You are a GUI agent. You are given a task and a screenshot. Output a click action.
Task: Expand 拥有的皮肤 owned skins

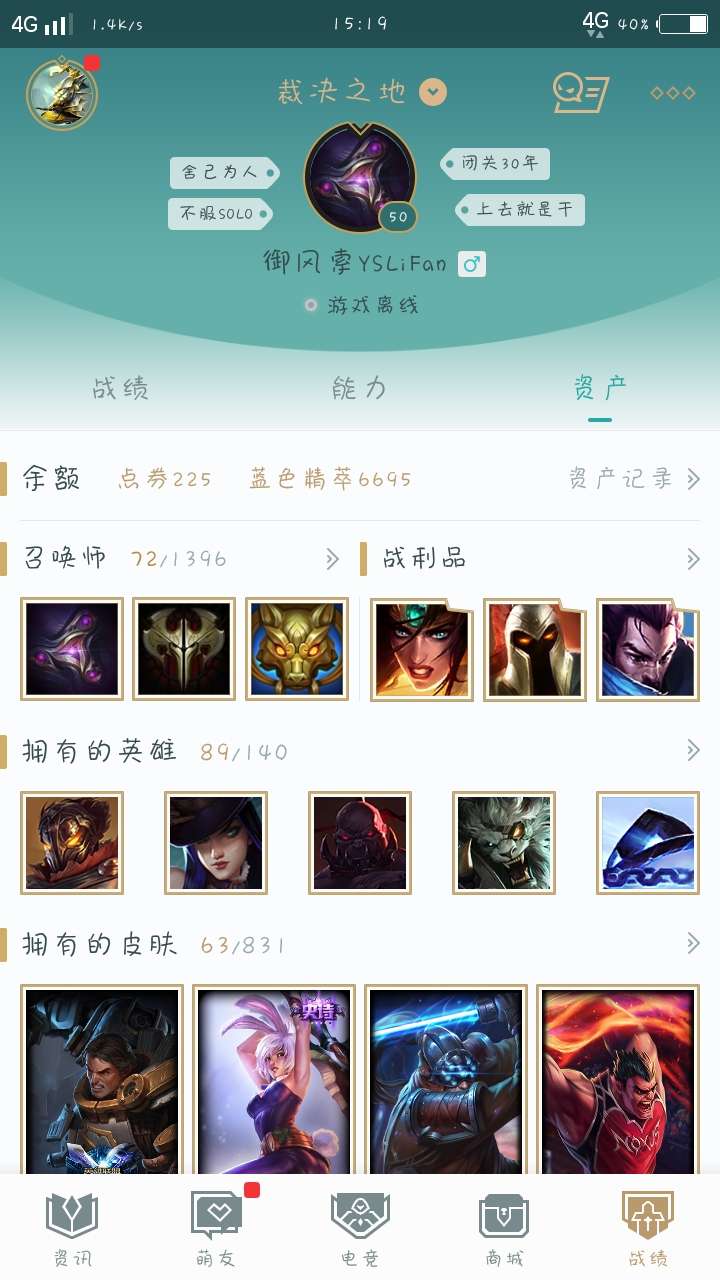(x=692, y=943)
